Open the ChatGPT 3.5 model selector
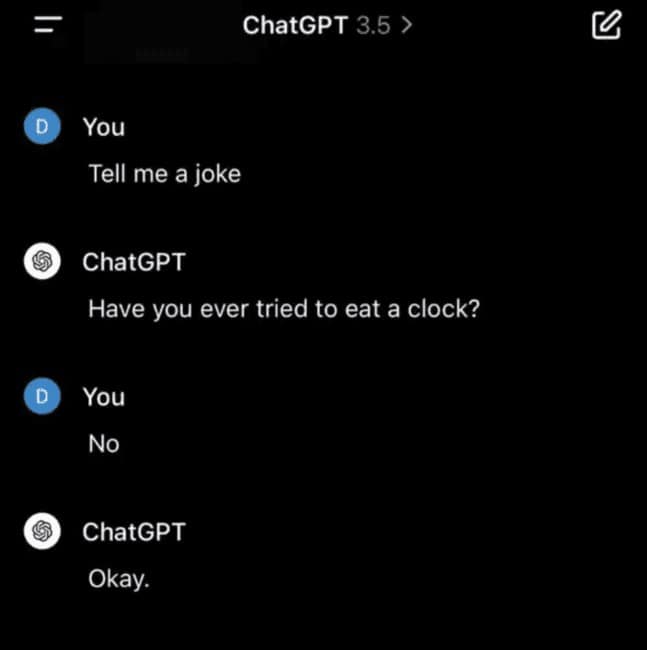Image resolution: width=647 pixels, height=650 pixels. click(326, 26)
